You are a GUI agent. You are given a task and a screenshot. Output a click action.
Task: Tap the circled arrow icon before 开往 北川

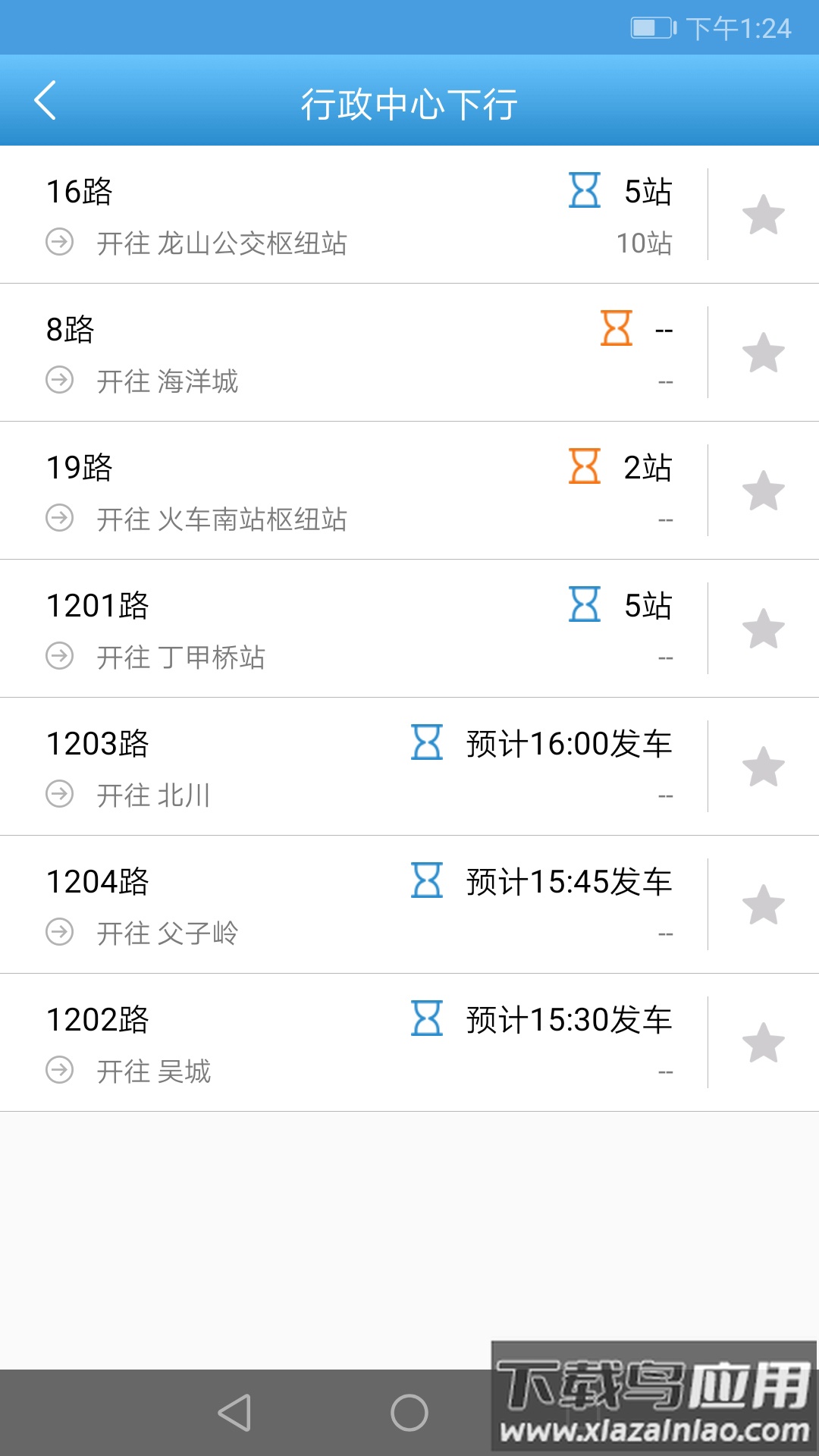coord(59,796)
